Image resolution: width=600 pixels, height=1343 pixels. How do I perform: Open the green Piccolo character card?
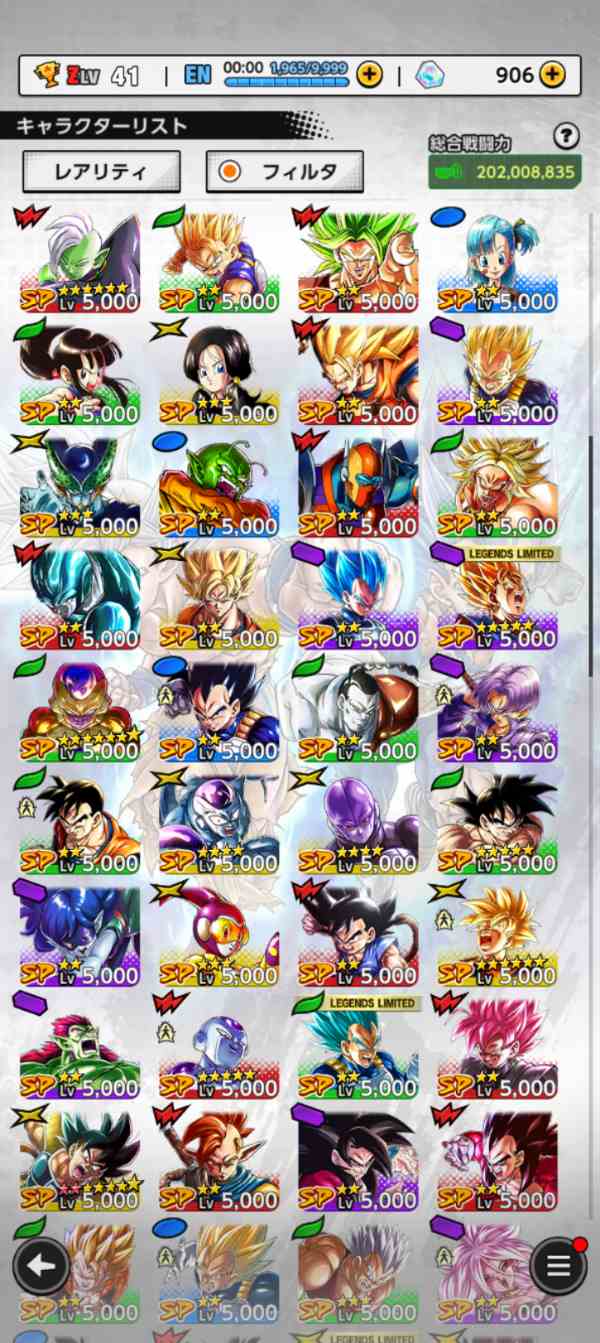219,487
